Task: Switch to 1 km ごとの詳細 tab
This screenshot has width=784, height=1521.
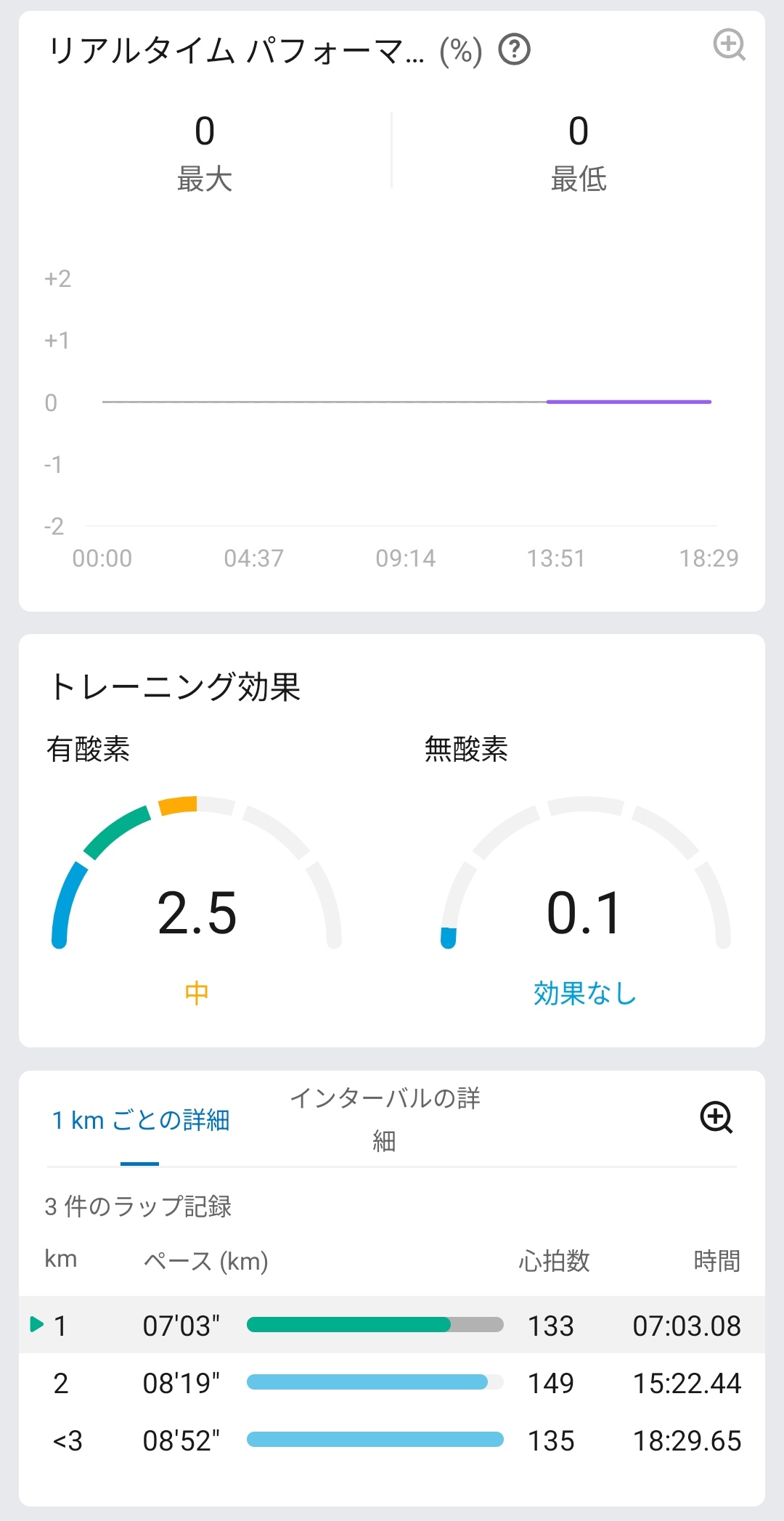Action: pos(140,1120)
